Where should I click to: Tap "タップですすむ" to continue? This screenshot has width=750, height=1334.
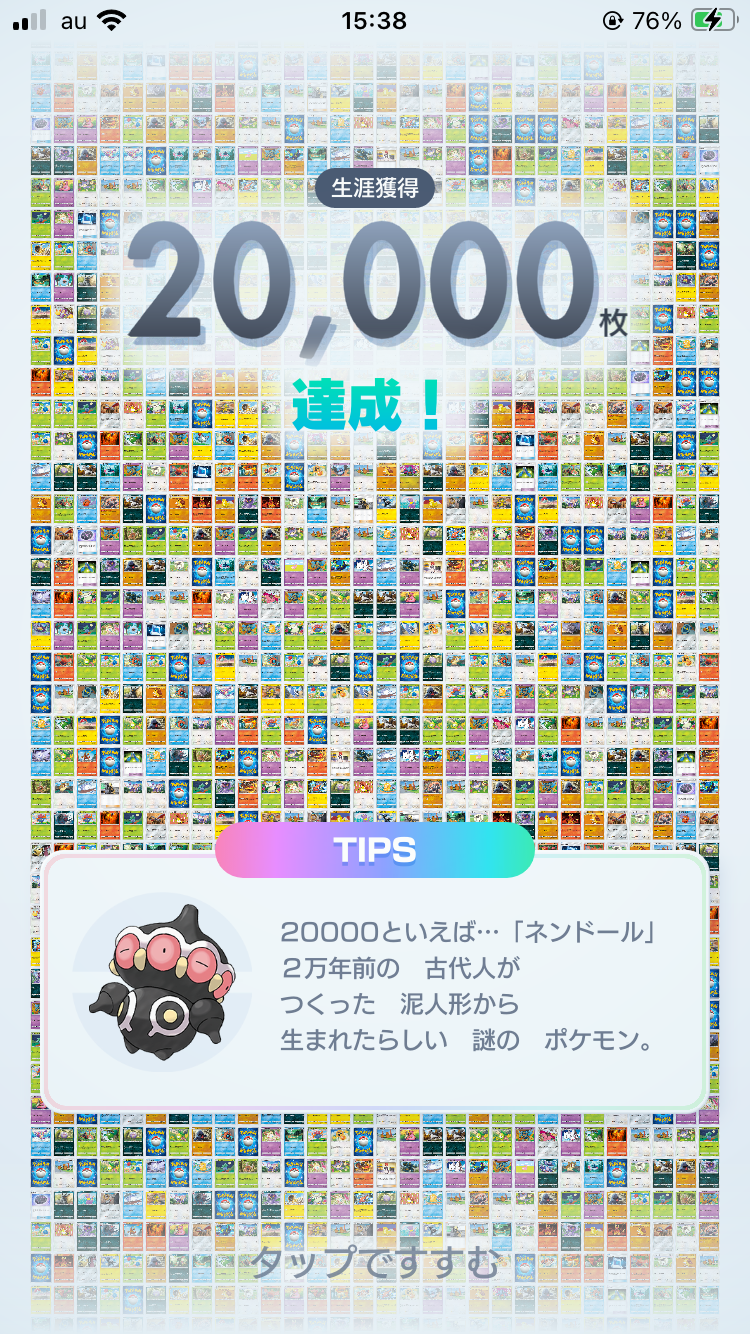(375, 1262)
